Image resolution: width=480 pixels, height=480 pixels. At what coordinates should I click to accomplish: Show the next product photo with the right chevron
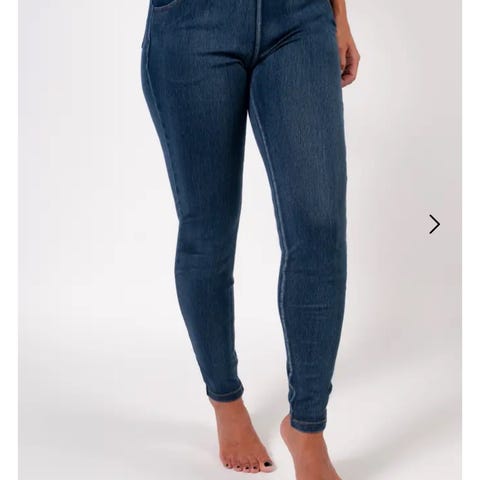[x=434, y=224]
